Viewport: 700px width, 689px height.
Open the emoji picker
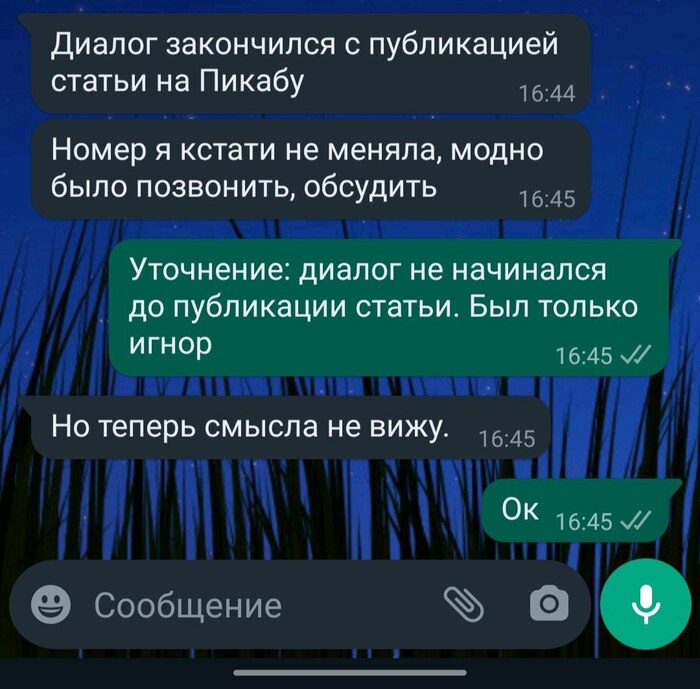point(51,604)
